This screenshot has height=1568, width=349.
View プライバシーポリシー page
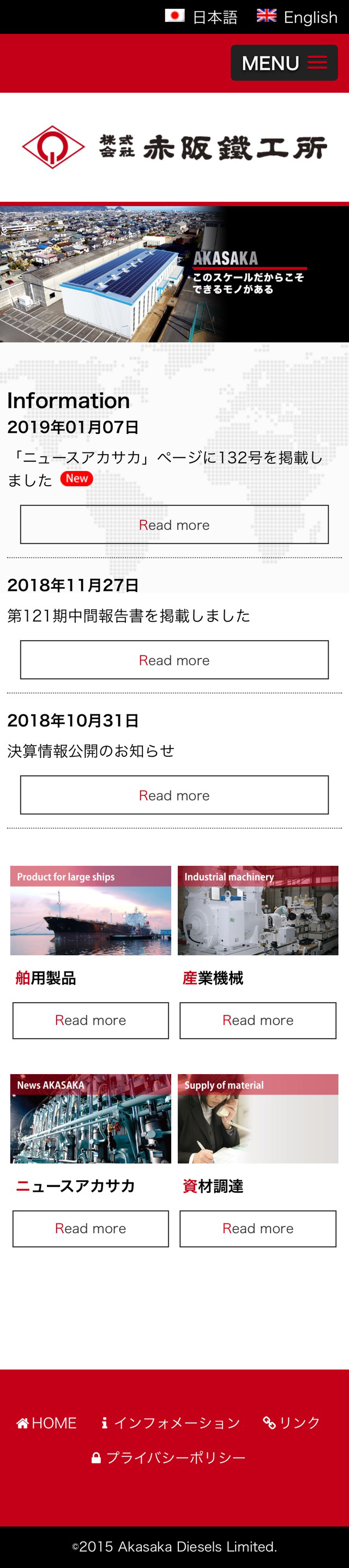[x=169, y=1457]
